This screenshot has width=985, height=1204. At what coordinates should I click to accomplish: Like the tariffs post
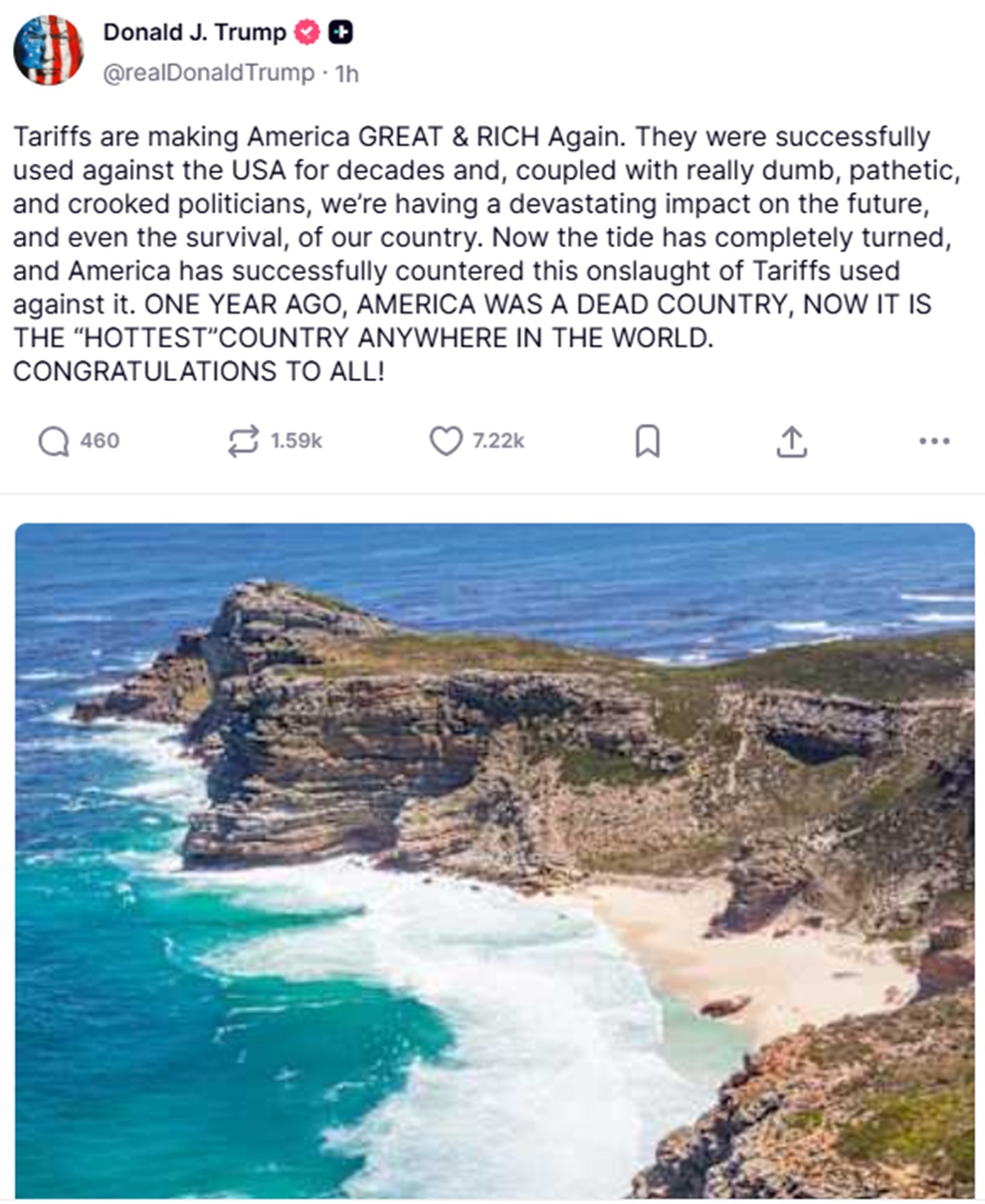(x=446, y=441)
